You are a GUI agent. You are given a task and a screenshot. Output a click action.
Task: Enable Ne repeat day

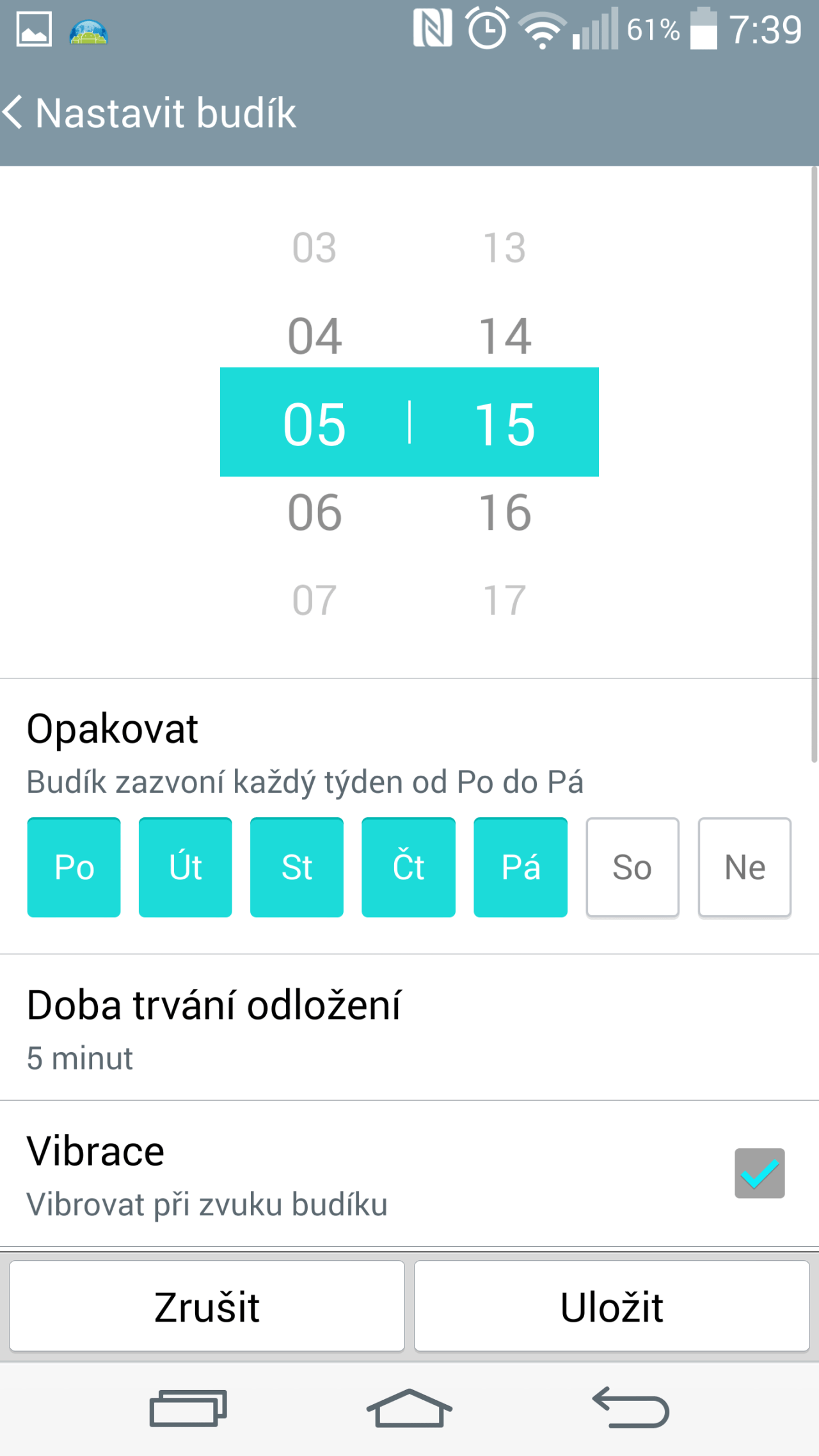click(x=744, y=867)
